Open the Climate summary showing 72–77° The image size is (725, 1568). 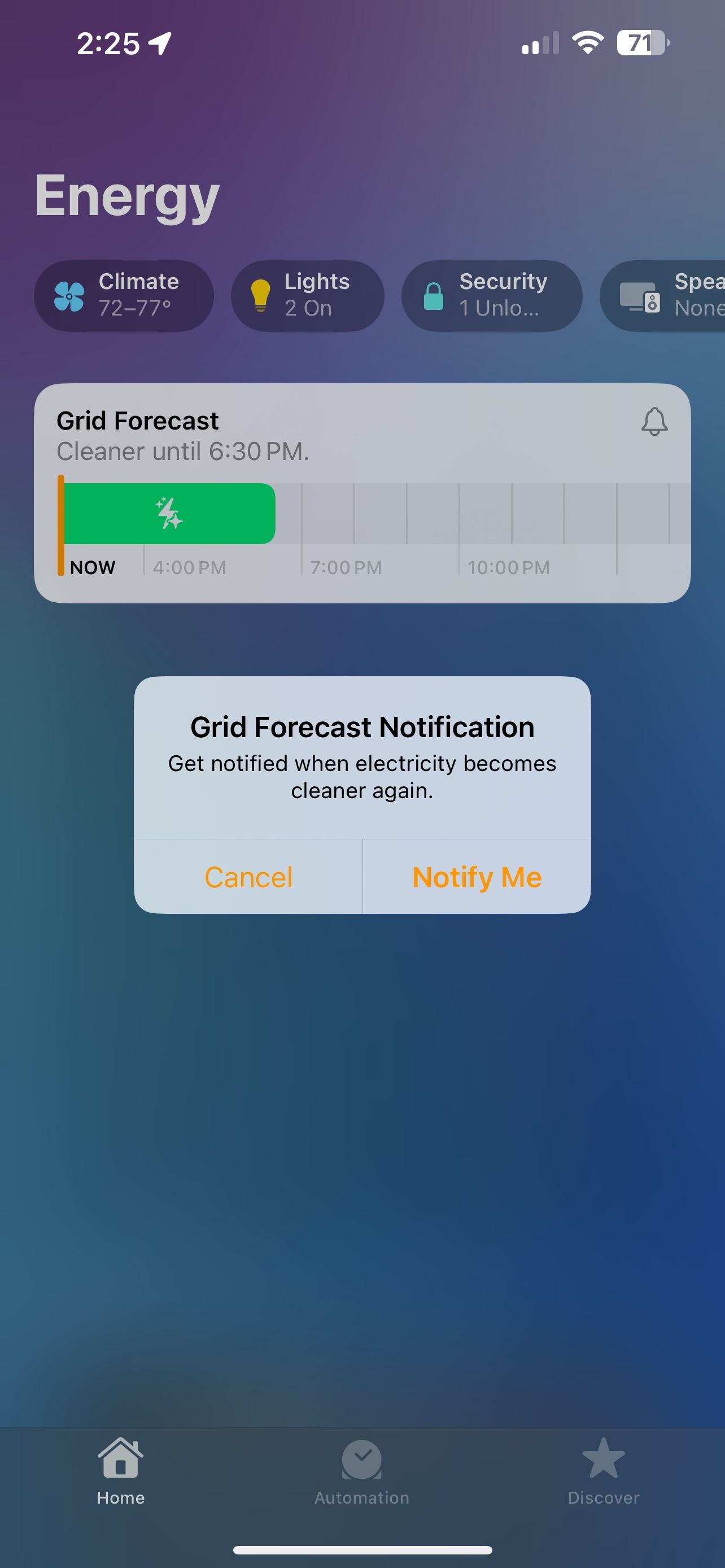124,296
